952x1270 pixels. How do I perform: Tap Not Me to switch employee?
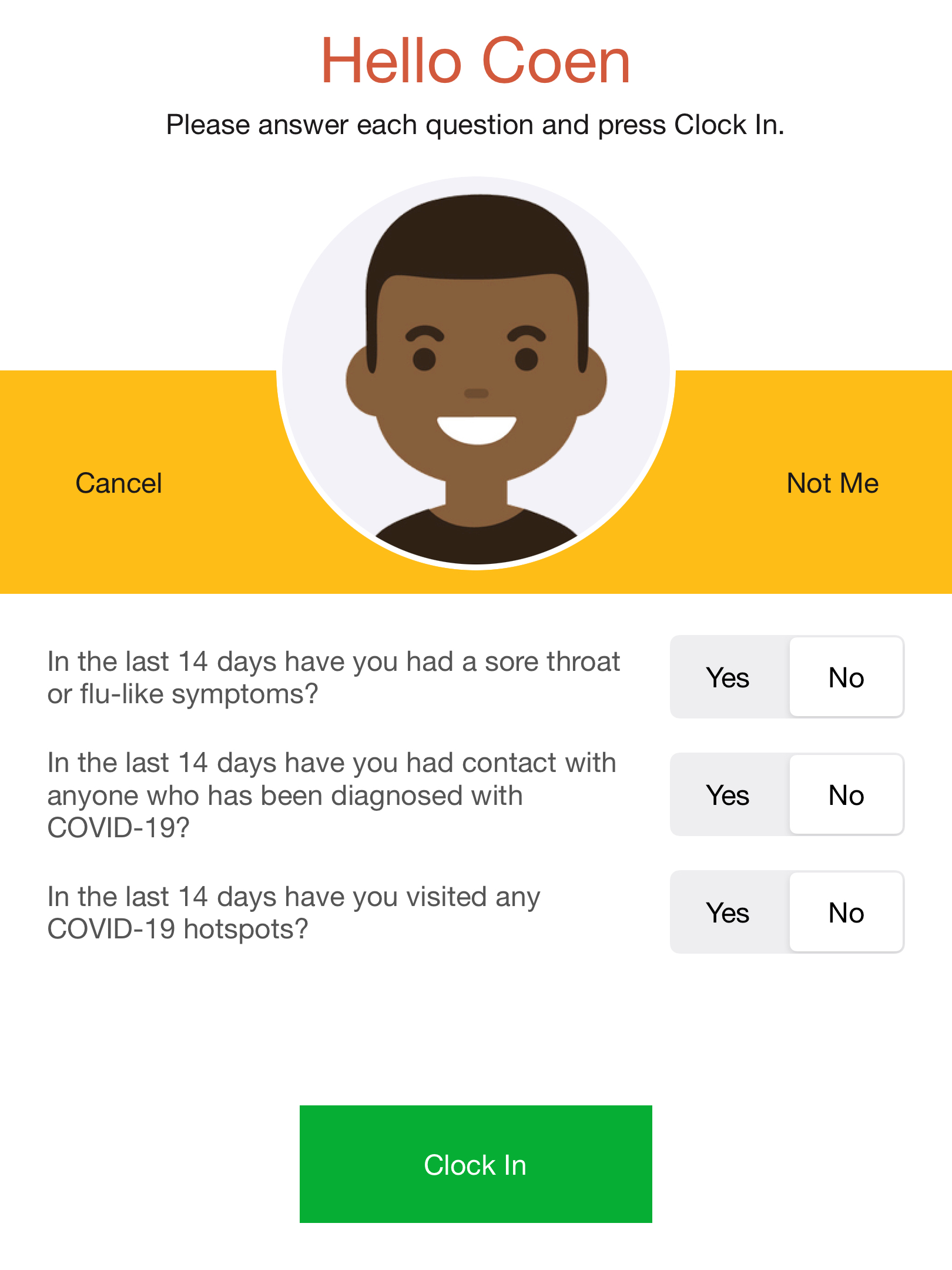coord(832,483)
